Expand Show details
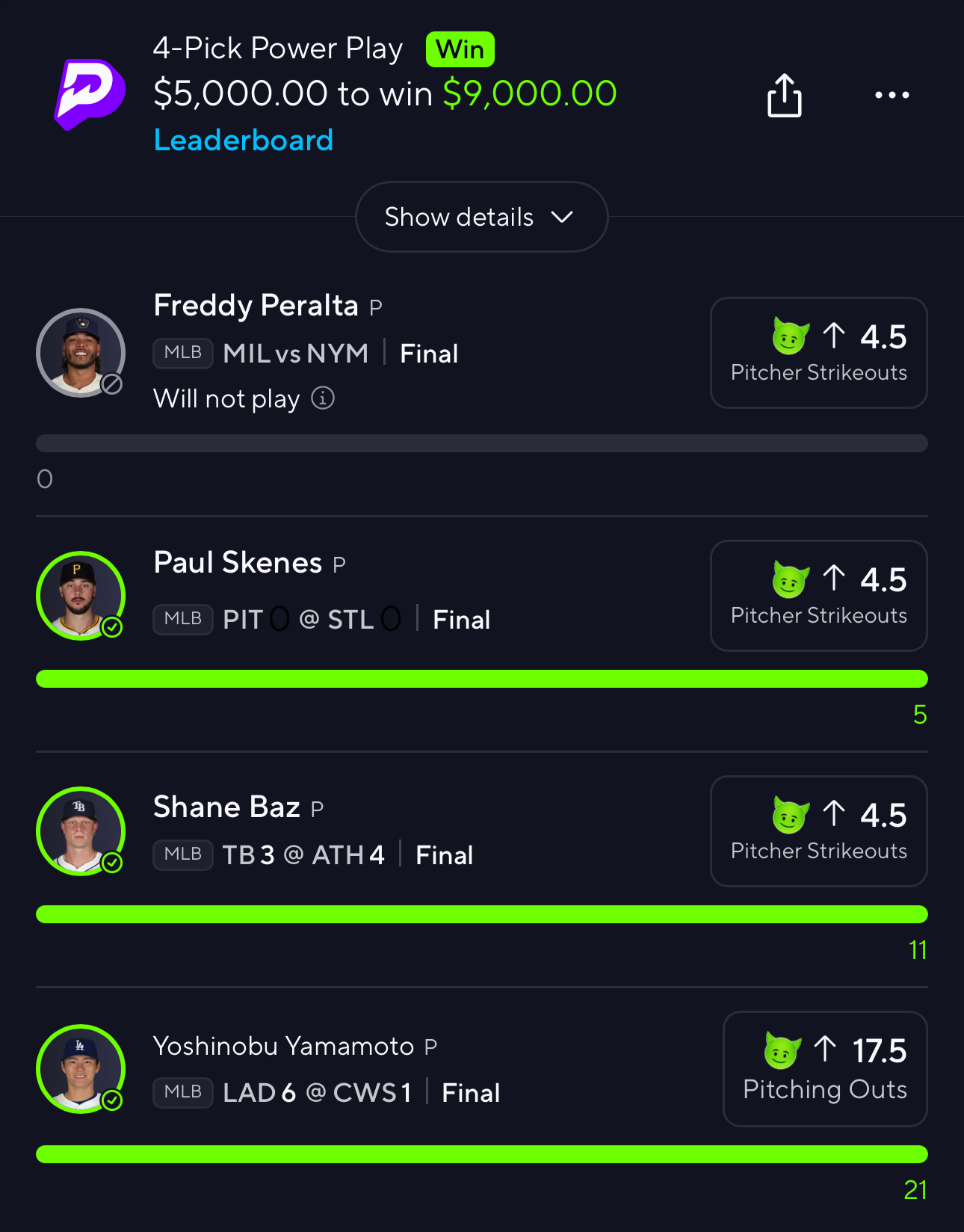Viewport: 964px width, 1232px height. coord(481,217)
